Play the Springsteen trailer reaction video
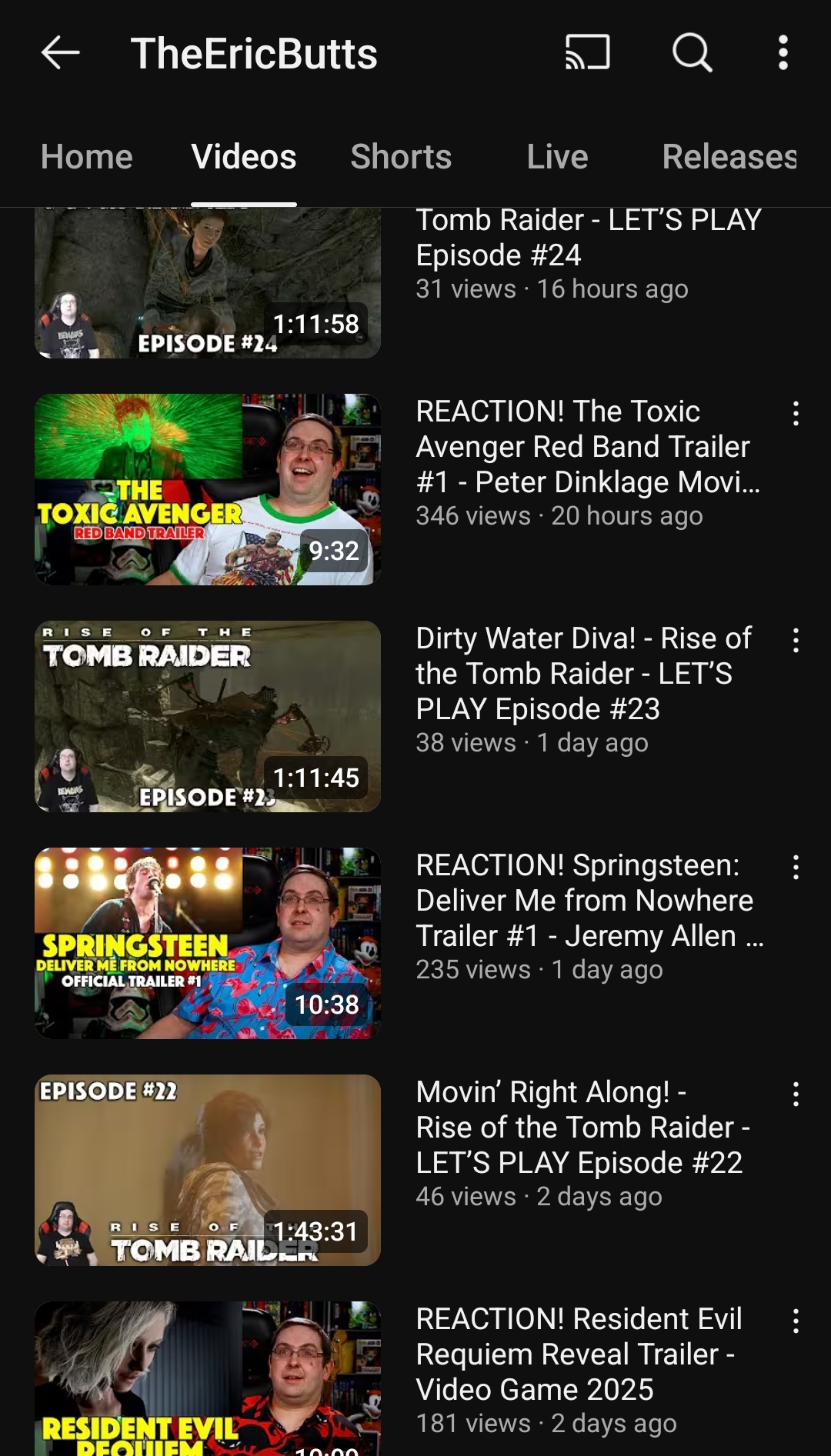831x1456 pixels. click(x=208, y=943)
